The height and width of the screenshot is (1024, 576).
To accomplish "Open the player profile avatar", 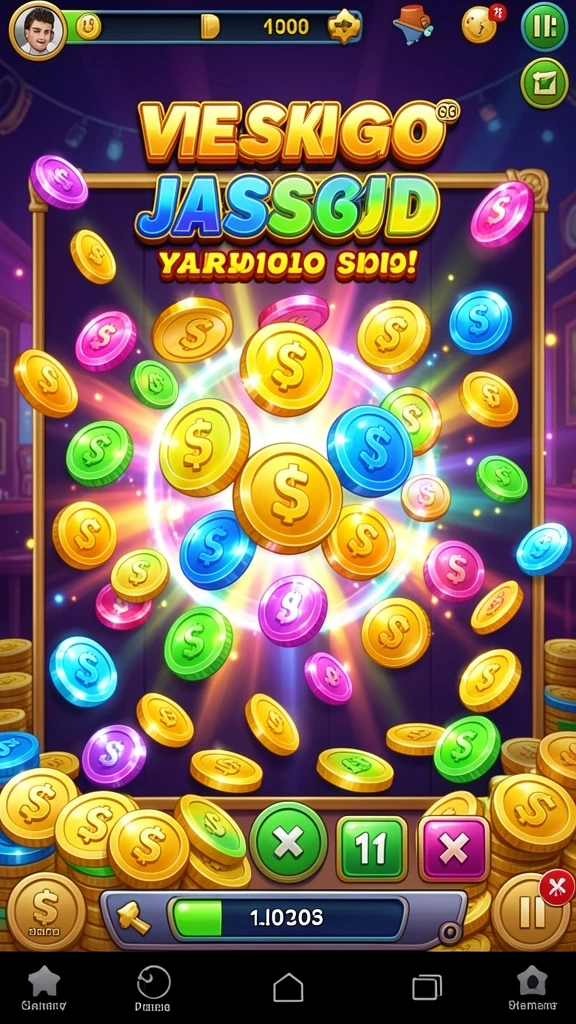I will tap(37, 29).
